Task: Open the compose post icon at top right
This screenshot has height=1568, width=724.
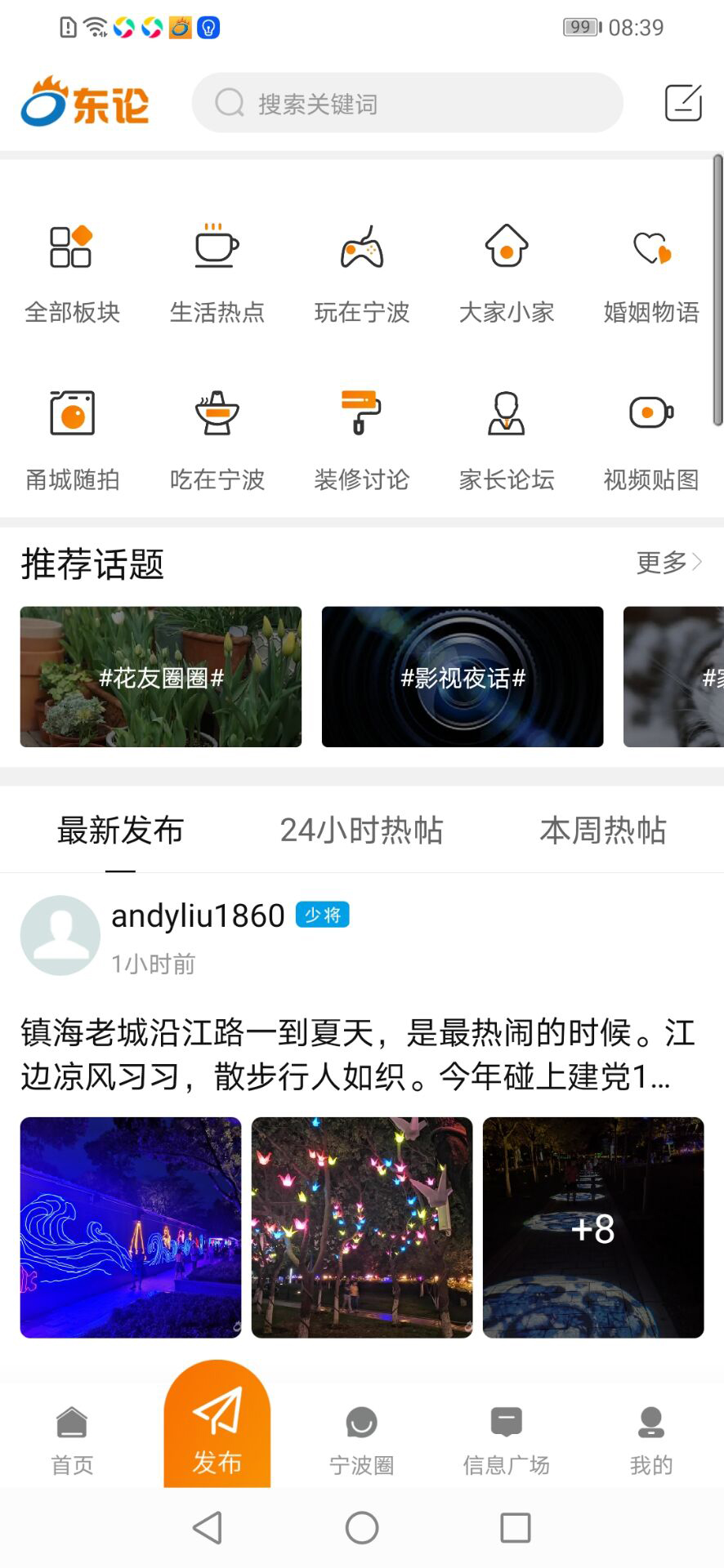Action: [683, 103]
